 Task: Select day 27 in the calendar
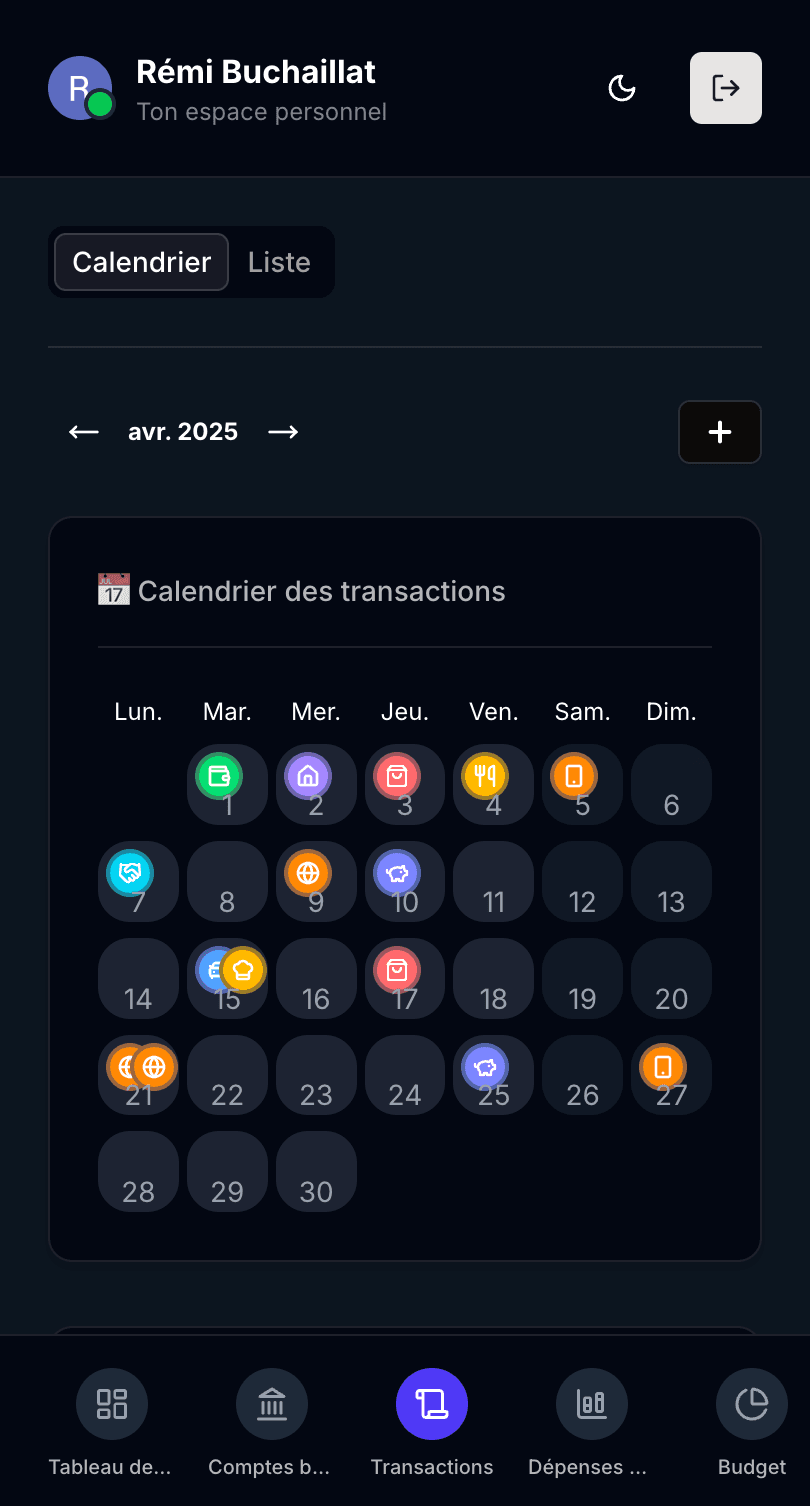pyautogui.click(x=670, y=1076)
